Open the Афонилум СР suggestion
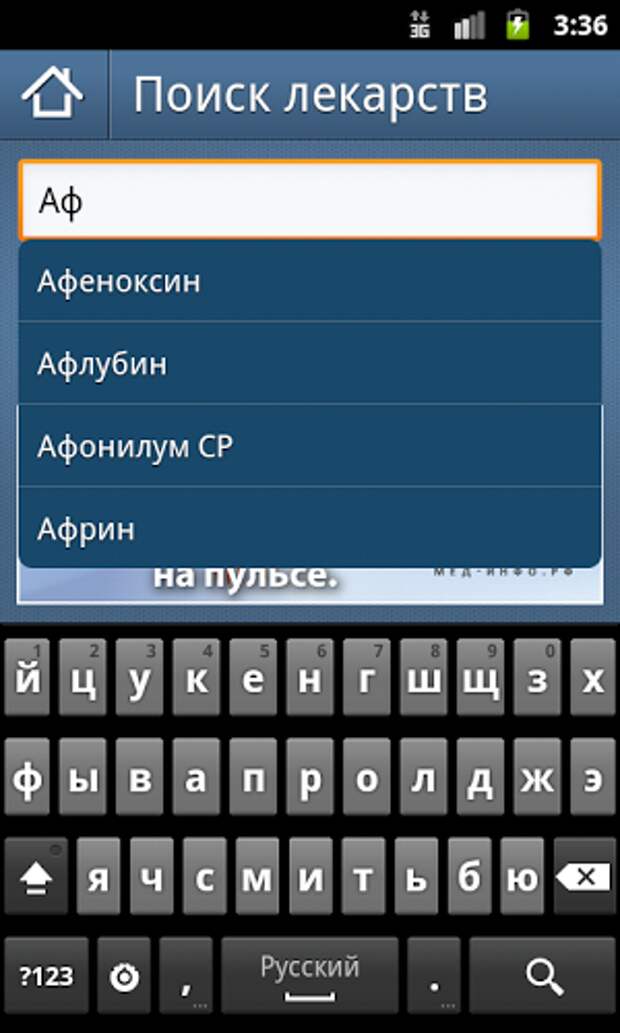 click(310, 446)
